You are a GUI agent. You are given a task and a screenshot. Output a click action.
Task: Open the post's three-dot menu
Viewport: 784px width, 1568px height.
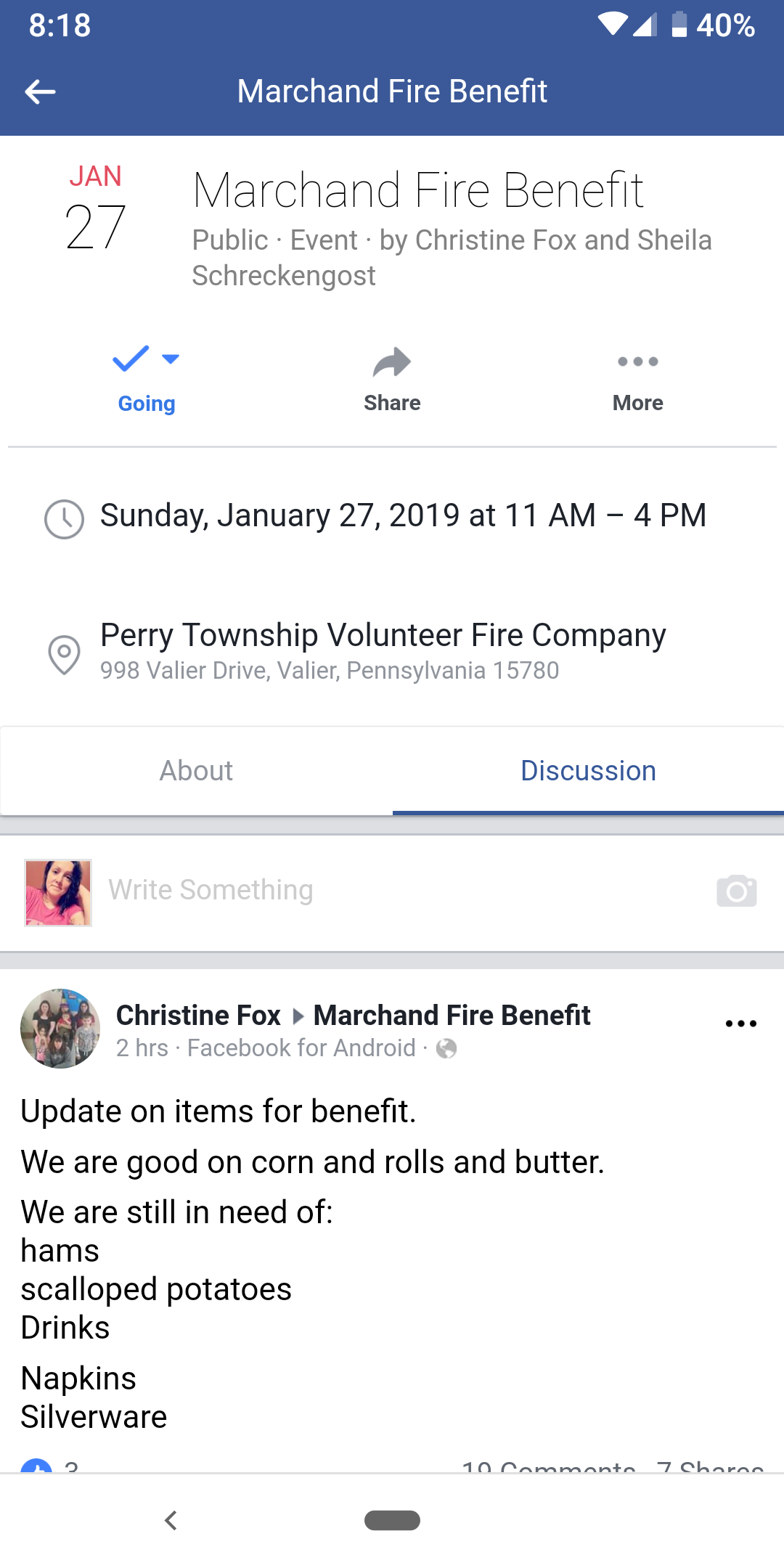(740, 1024)
